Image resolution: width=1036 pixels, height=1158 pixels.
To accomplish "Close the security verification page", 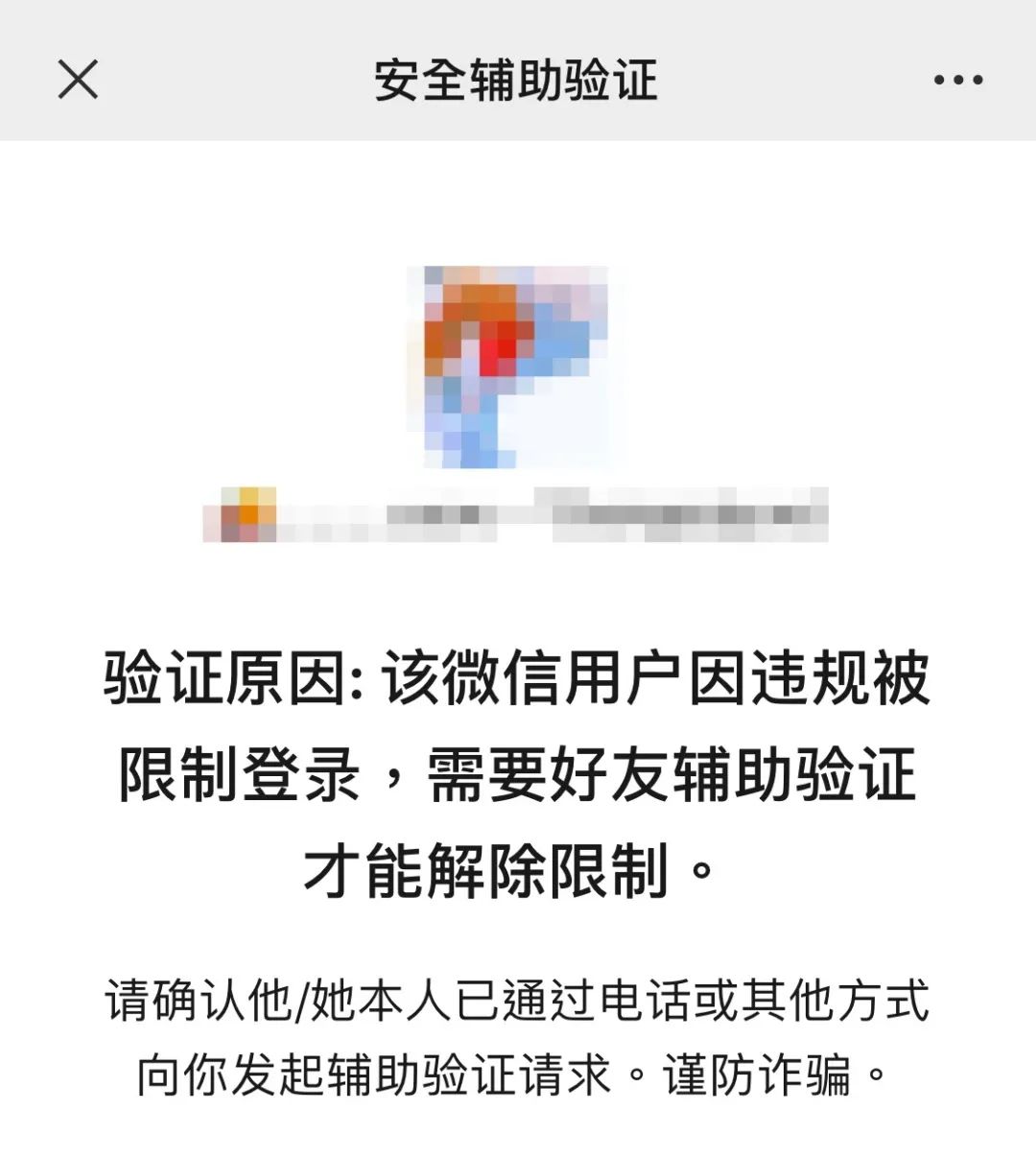I will coord(78,79).
